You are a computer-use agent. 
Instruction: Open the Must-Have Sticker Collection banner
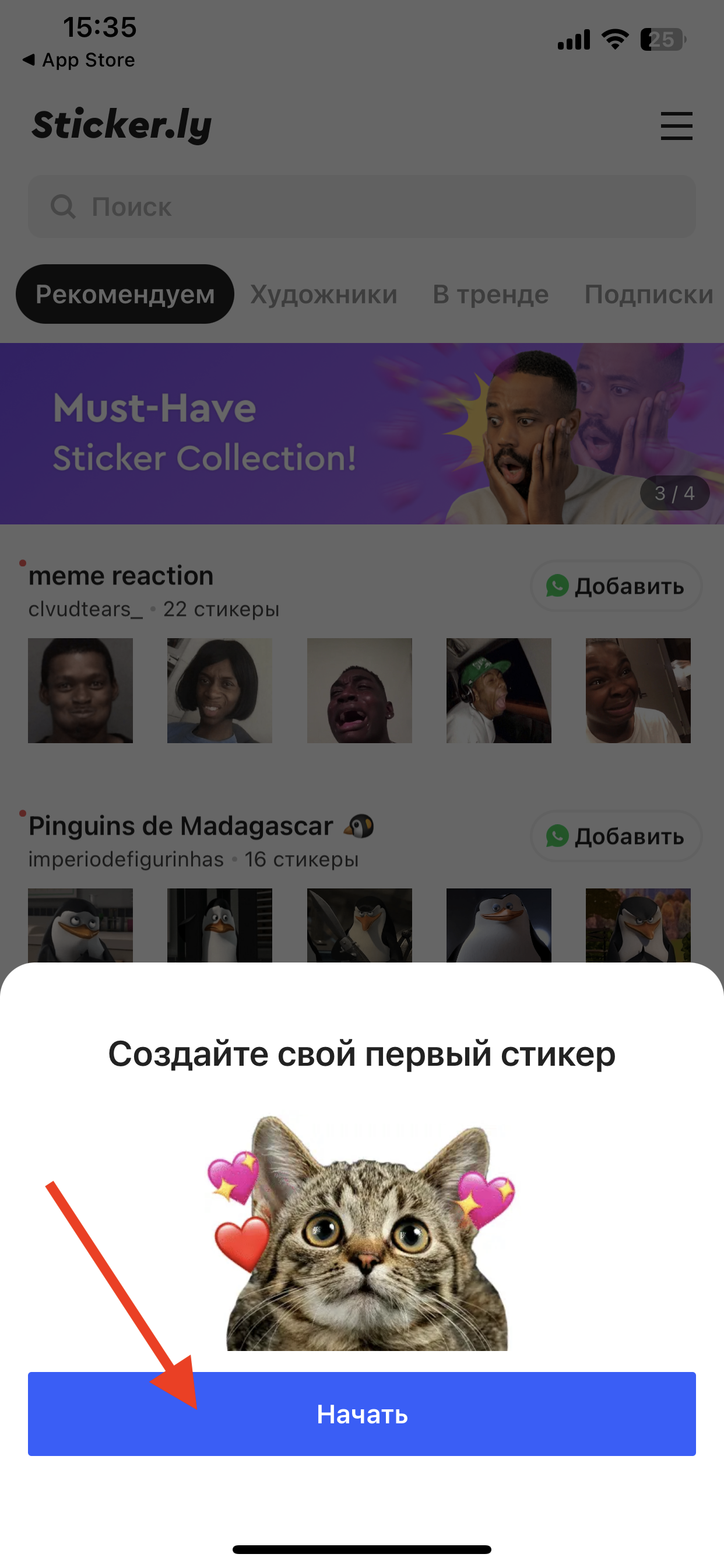[x=361, y=433]
